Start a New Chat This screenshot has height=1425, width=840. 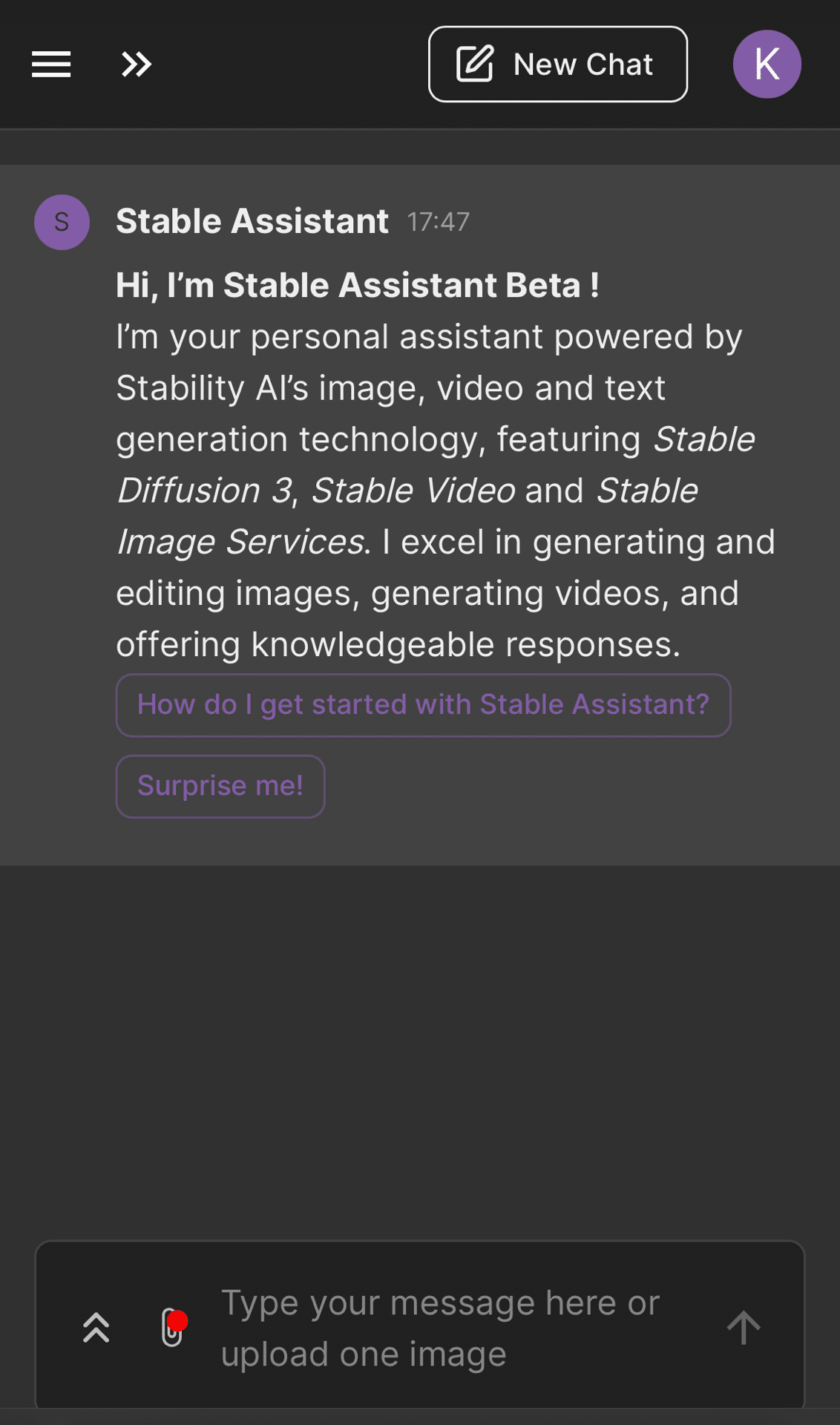557,65
